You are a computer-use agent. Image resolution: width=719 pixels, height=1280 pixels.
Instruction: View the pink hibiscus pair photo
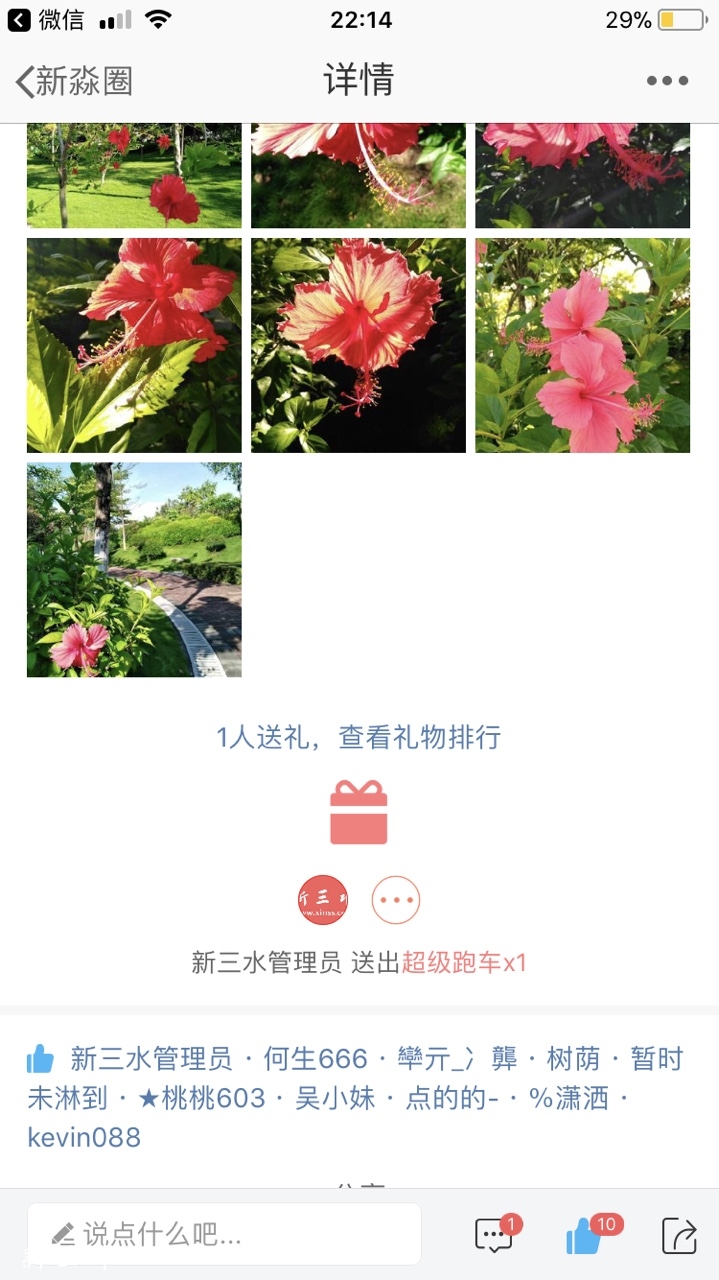coord(582,345)
